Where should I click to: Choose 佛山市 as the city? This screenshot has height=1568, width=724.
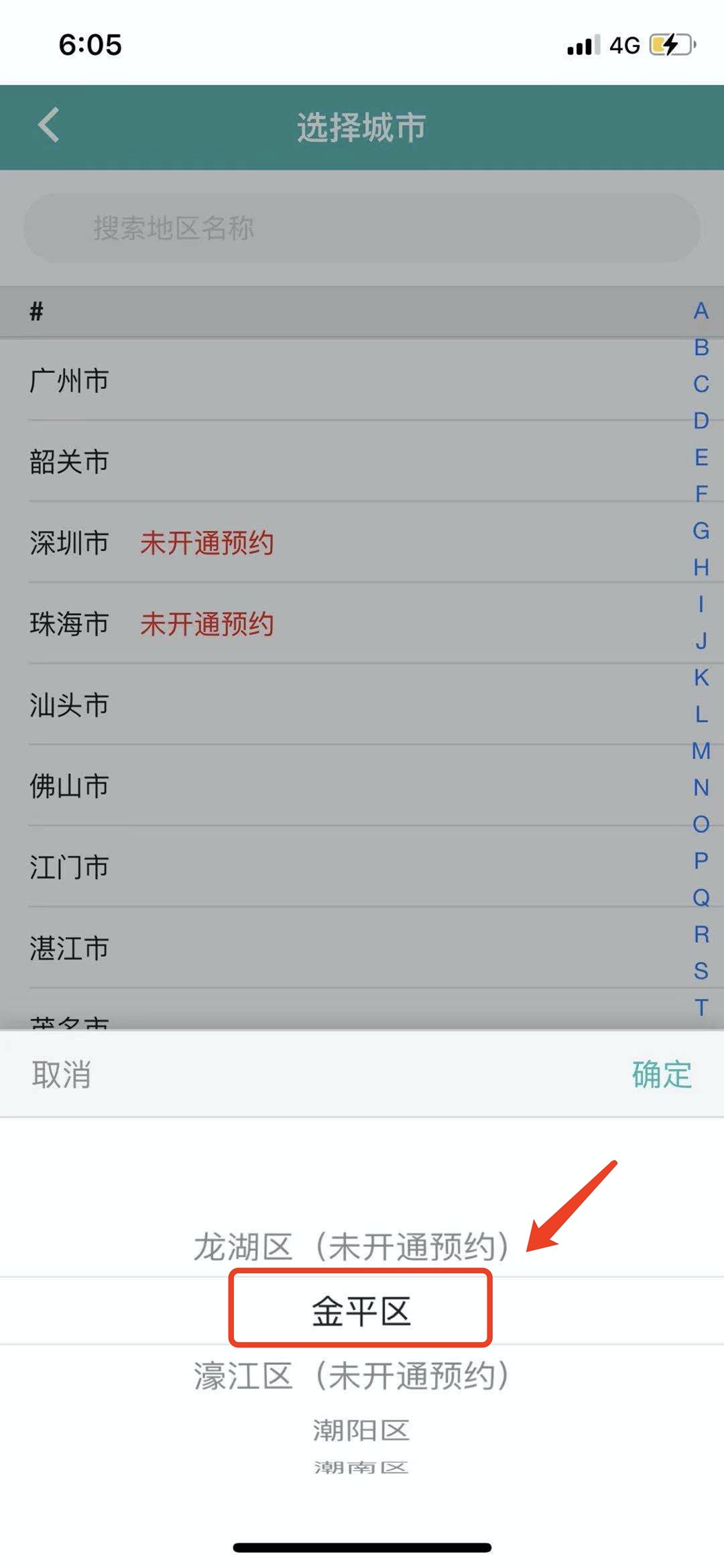click(x=70, y=786)
